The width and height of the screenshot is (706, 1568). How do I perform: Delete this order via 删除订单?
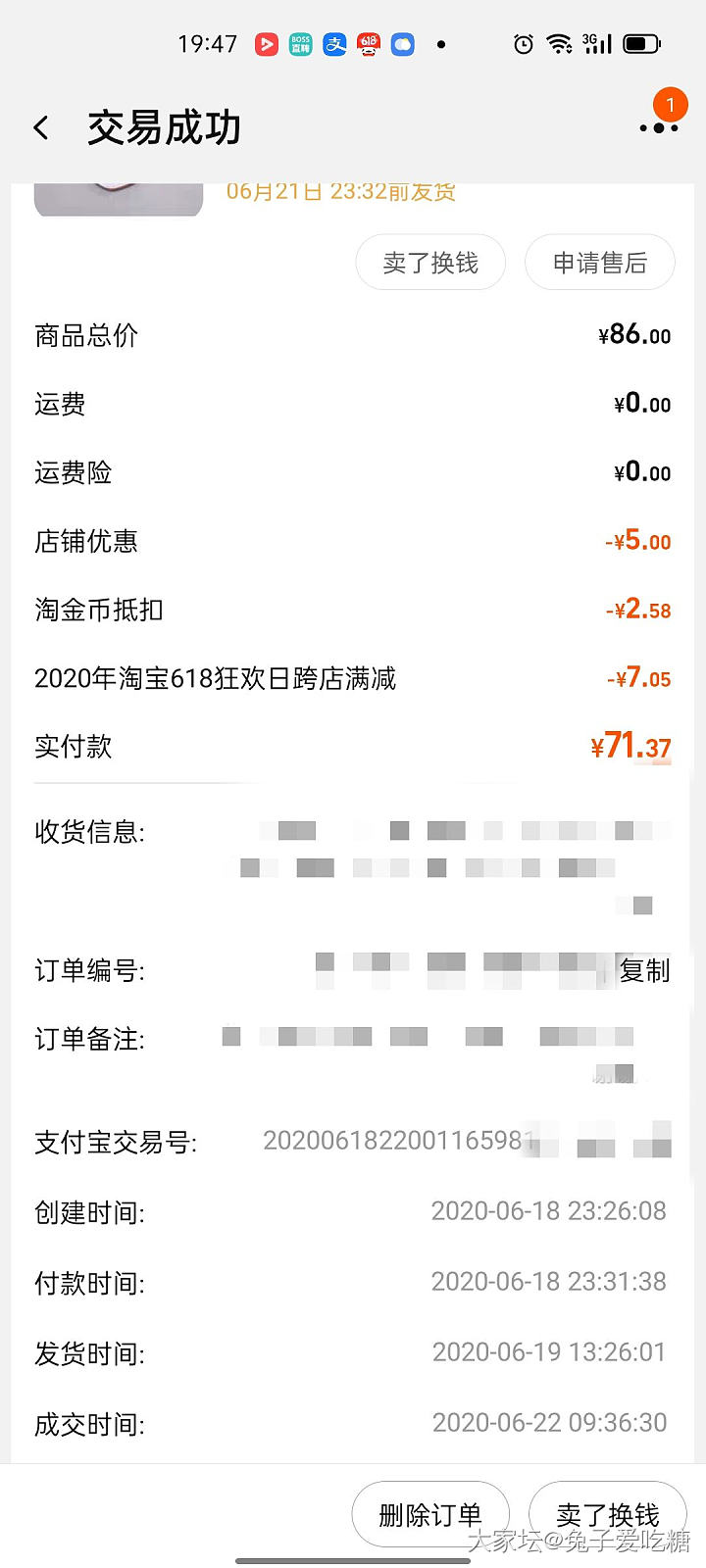430,1515
